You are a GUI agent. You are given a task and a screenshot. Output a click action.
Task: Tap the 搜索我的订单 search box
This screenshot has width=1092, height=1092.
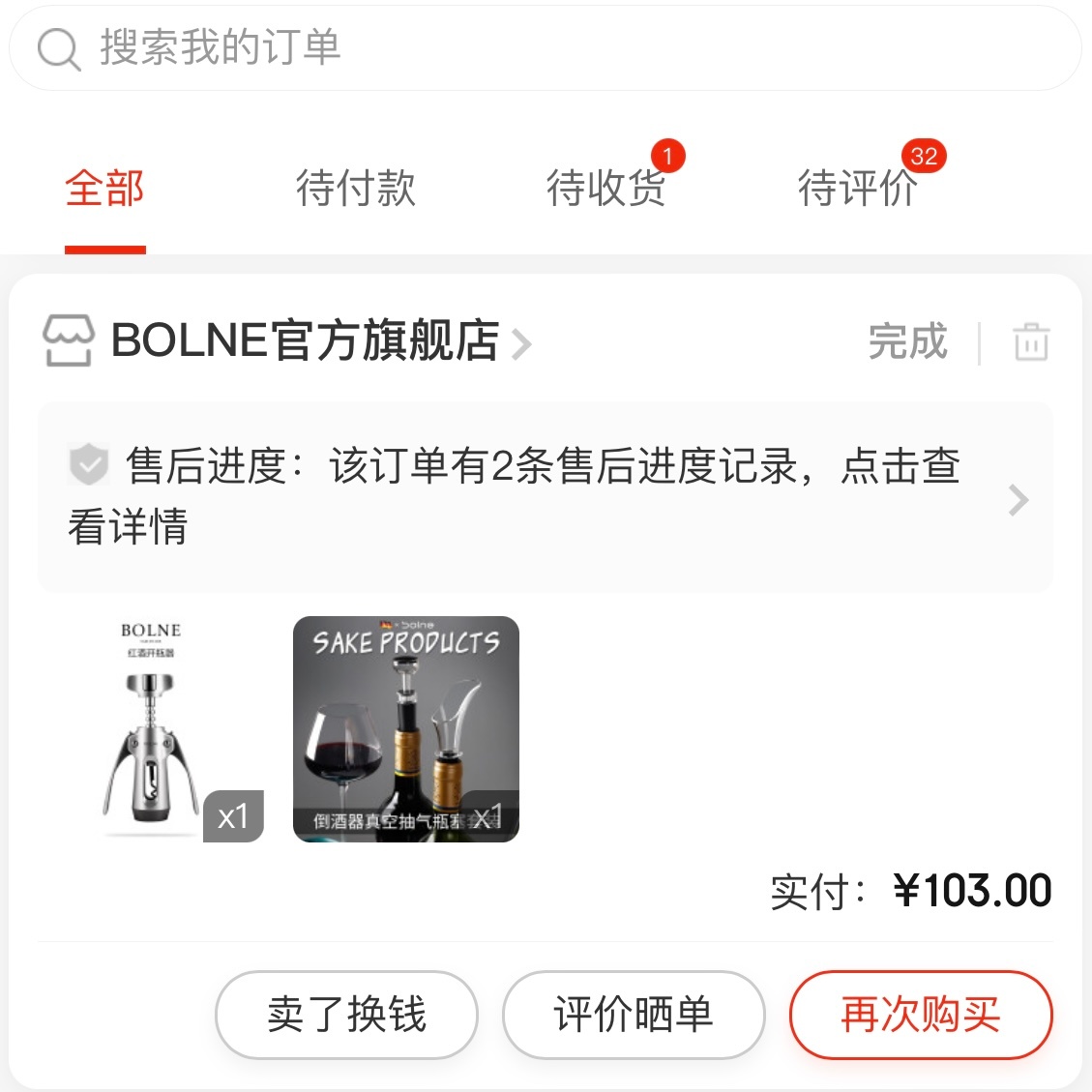546,48
